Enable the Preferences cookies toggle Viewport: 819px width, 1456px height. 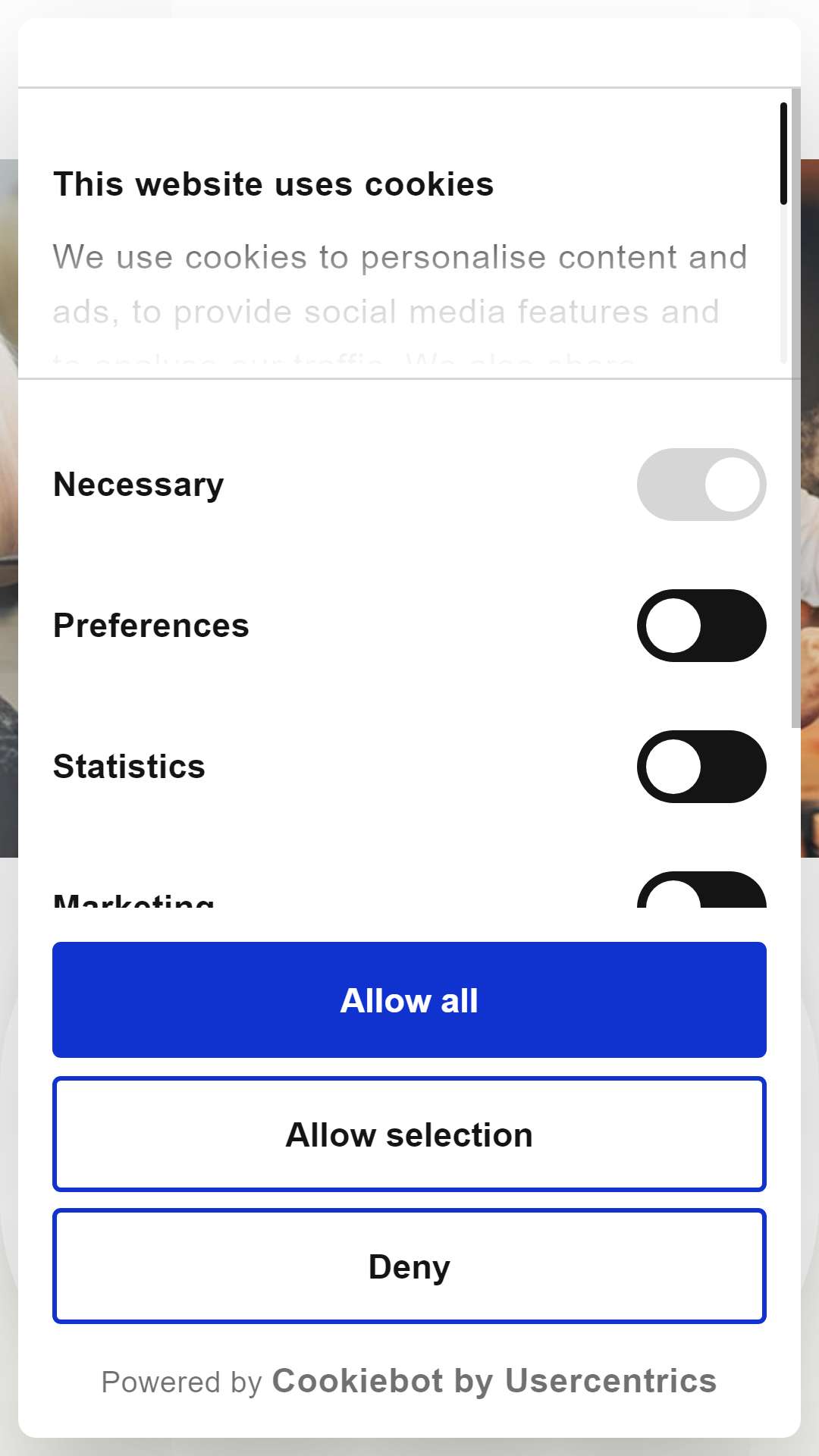click(701, 626)
